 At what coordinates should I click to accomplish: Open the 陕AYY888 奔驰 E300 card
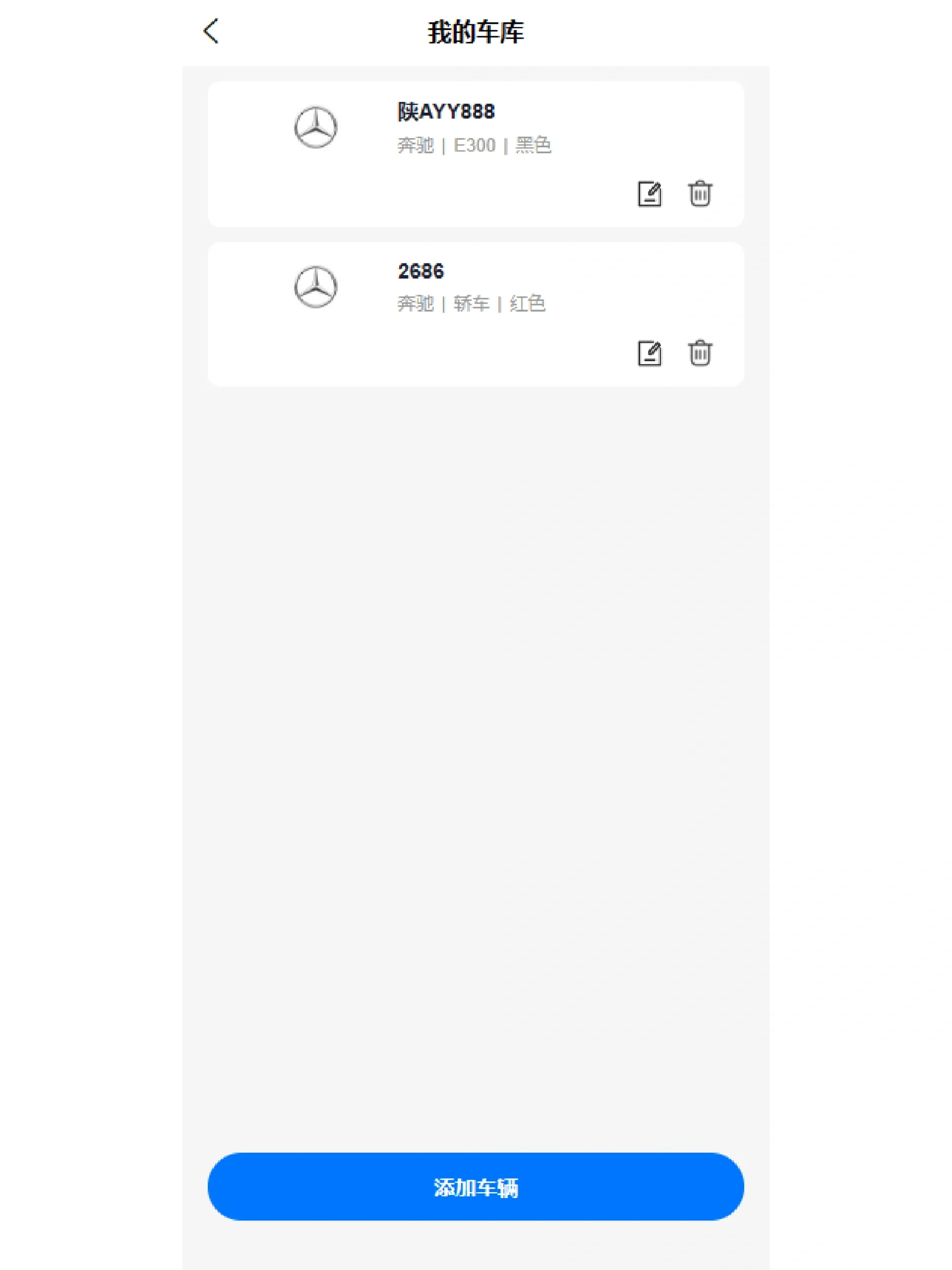tap(474, 128)
